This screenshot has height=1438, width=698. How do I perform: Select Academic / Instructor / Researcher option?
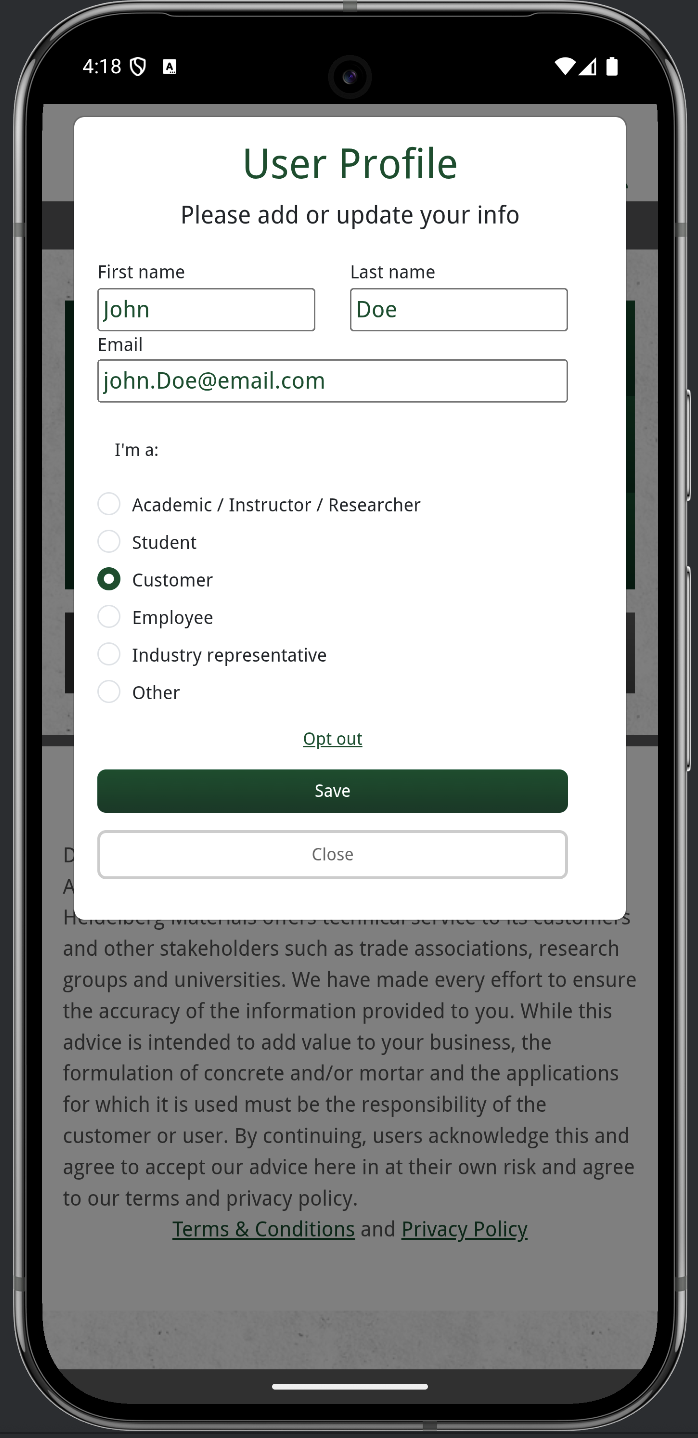click(x=109, y=504)
